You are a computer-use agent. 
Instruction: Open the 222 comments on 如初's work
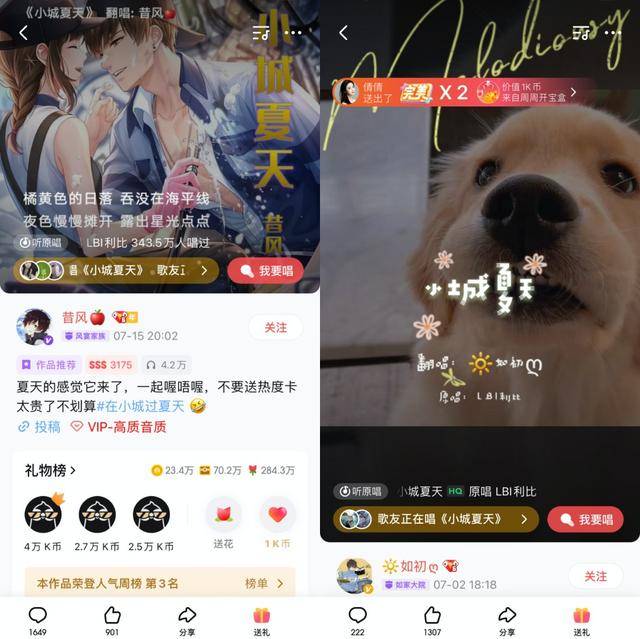click(357, 619)
